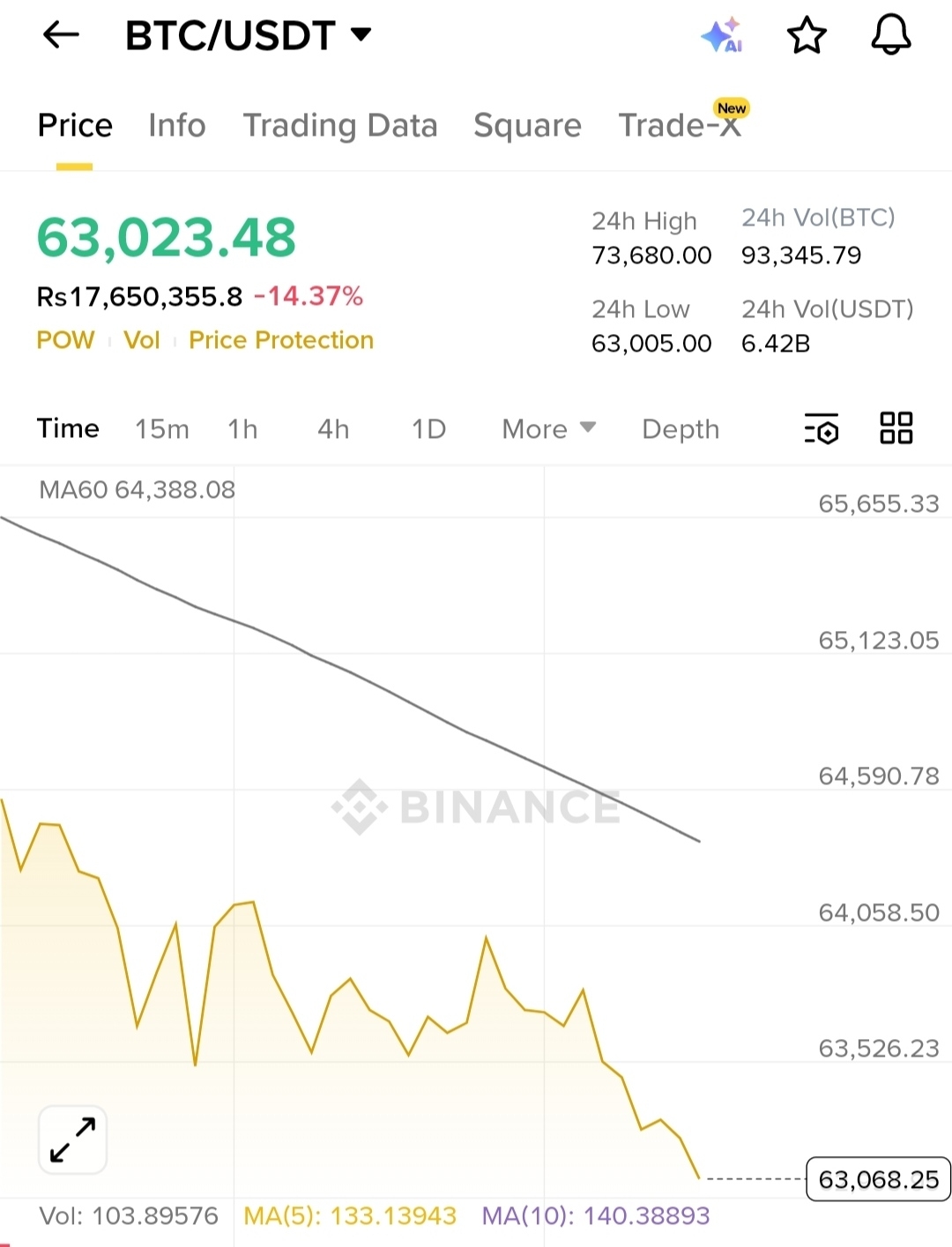Open chart indicator settings icon

(x=822, y=429)
